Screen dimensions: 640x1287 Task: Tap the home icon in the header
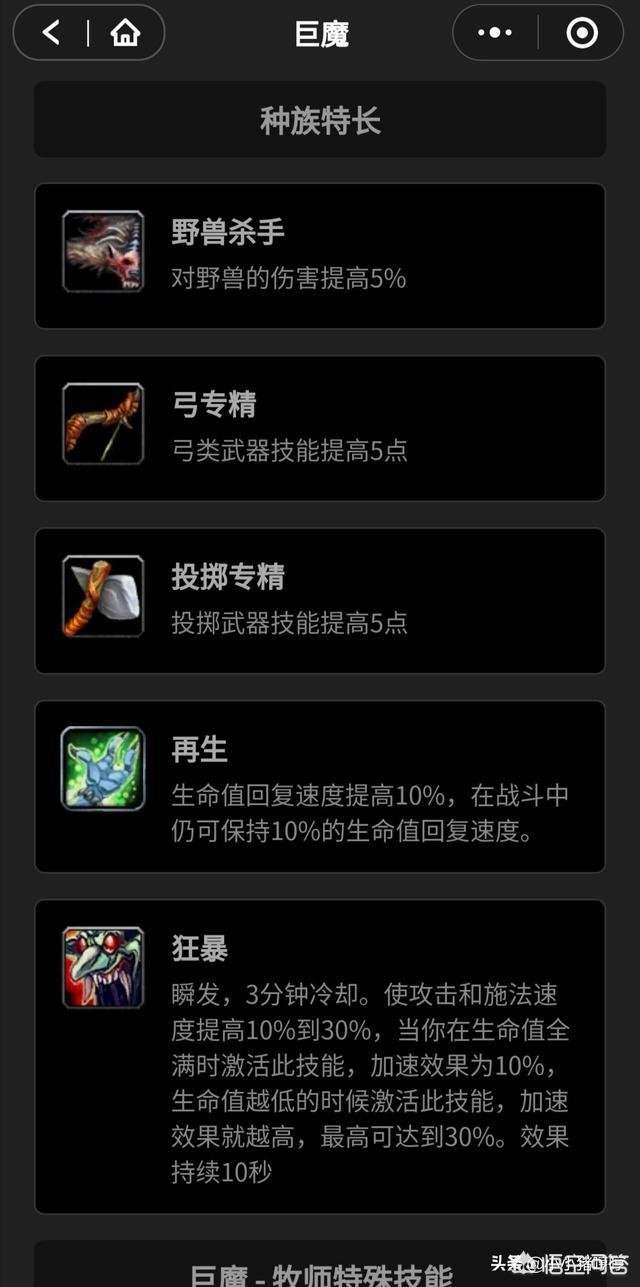coord(125,33)
